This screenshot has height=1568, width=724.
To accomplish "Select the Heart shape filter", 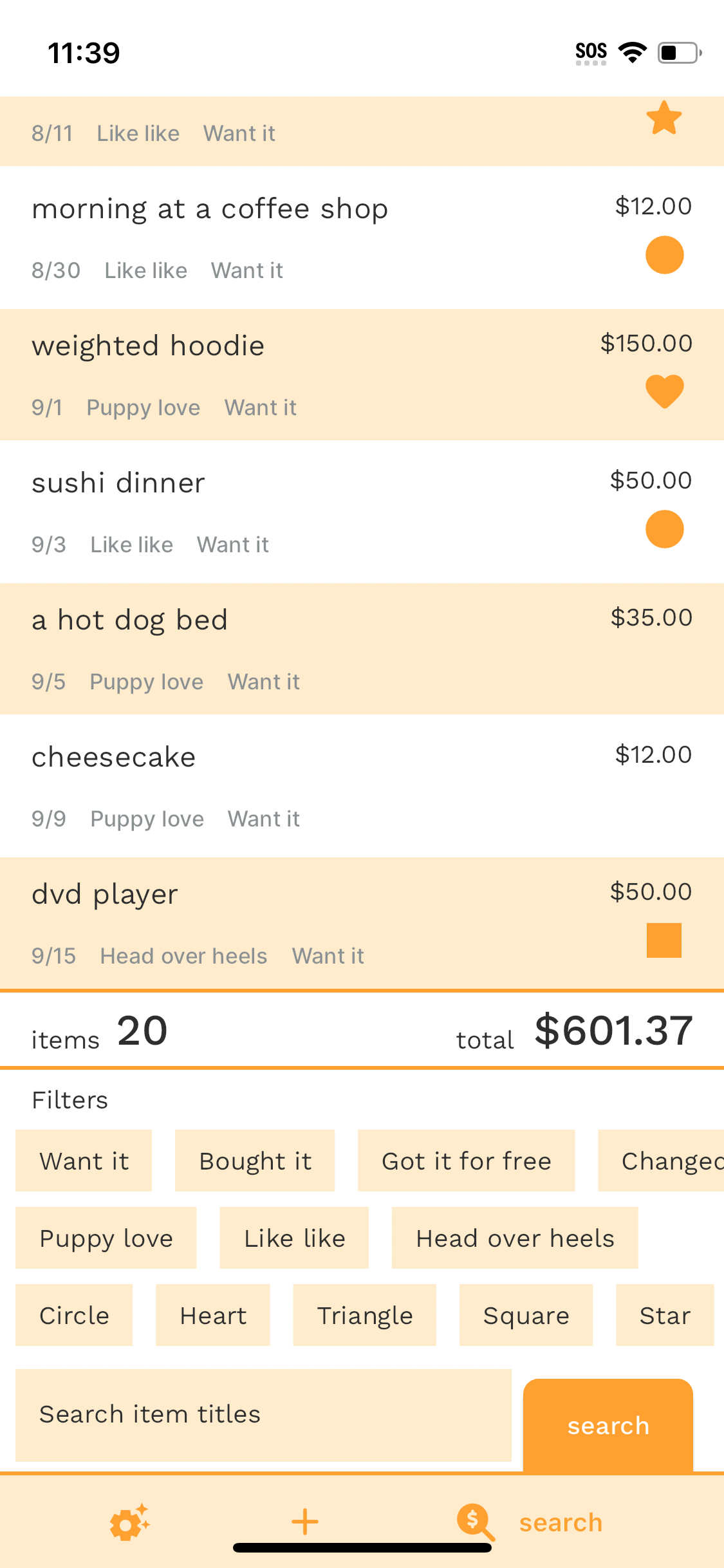I will point(213,1315).
